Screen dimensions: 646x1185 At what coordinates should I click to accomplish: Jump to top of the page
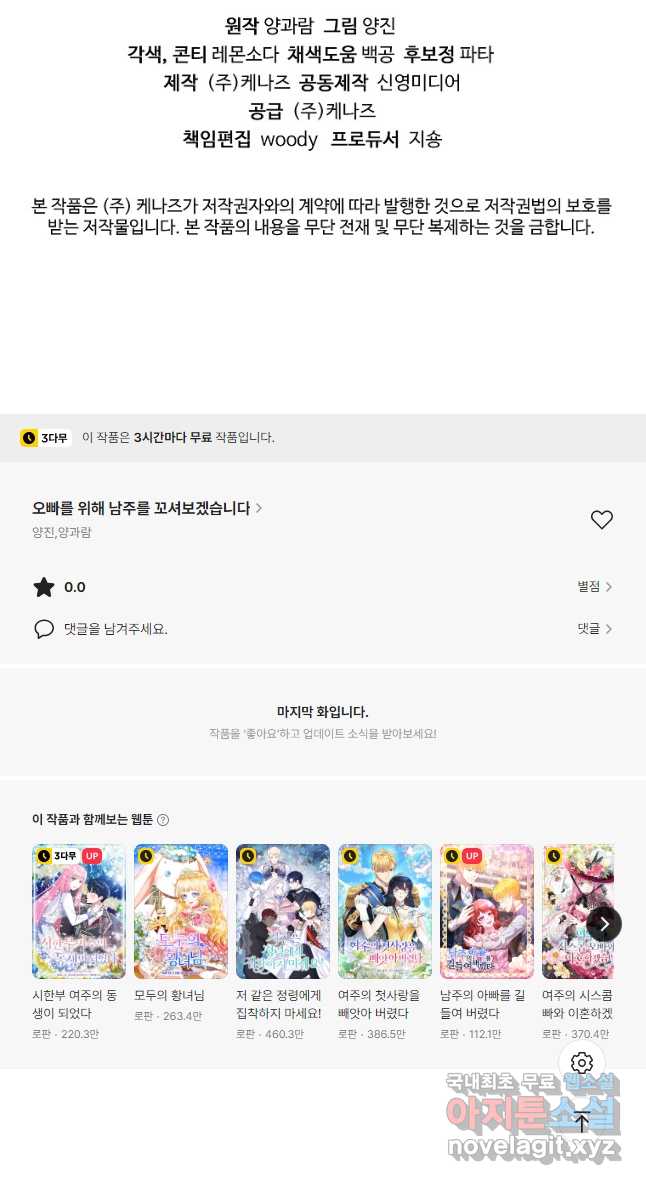pos(582,1123)
